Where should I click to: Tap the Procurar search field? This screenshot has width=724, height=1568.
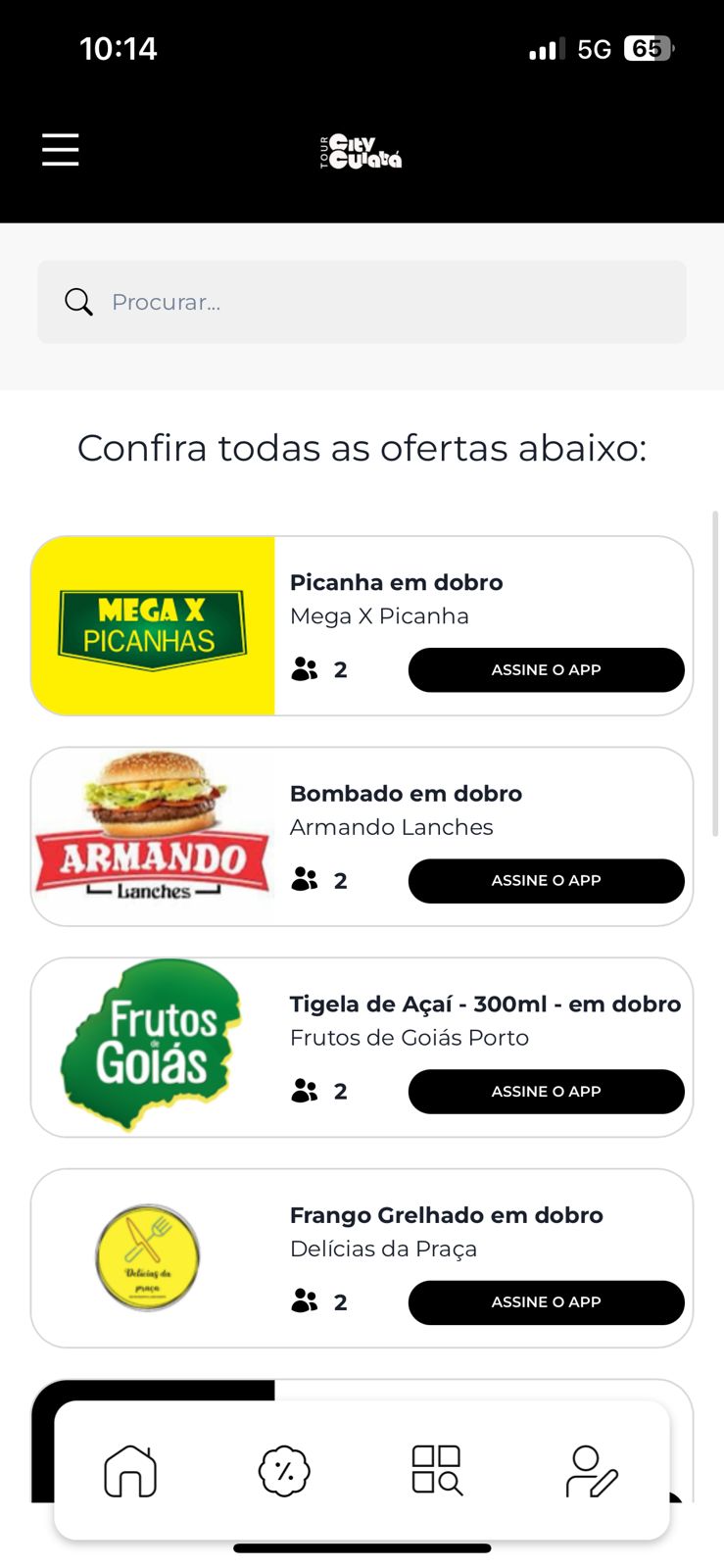[362, 302]
